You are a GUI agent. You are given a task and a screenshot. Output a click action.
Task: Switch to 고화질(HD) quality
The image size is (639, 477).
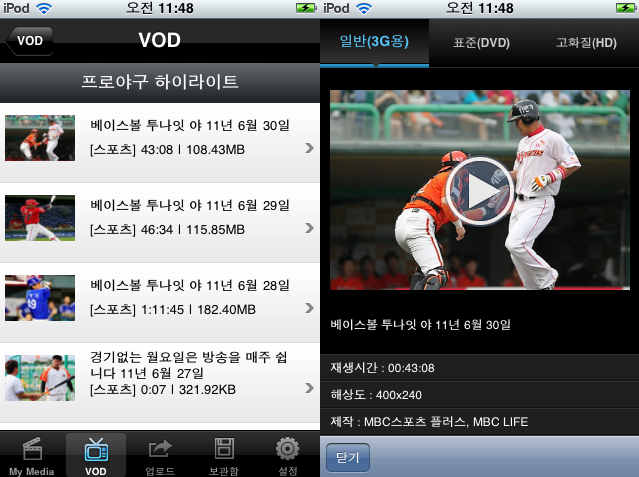(586, 43)
